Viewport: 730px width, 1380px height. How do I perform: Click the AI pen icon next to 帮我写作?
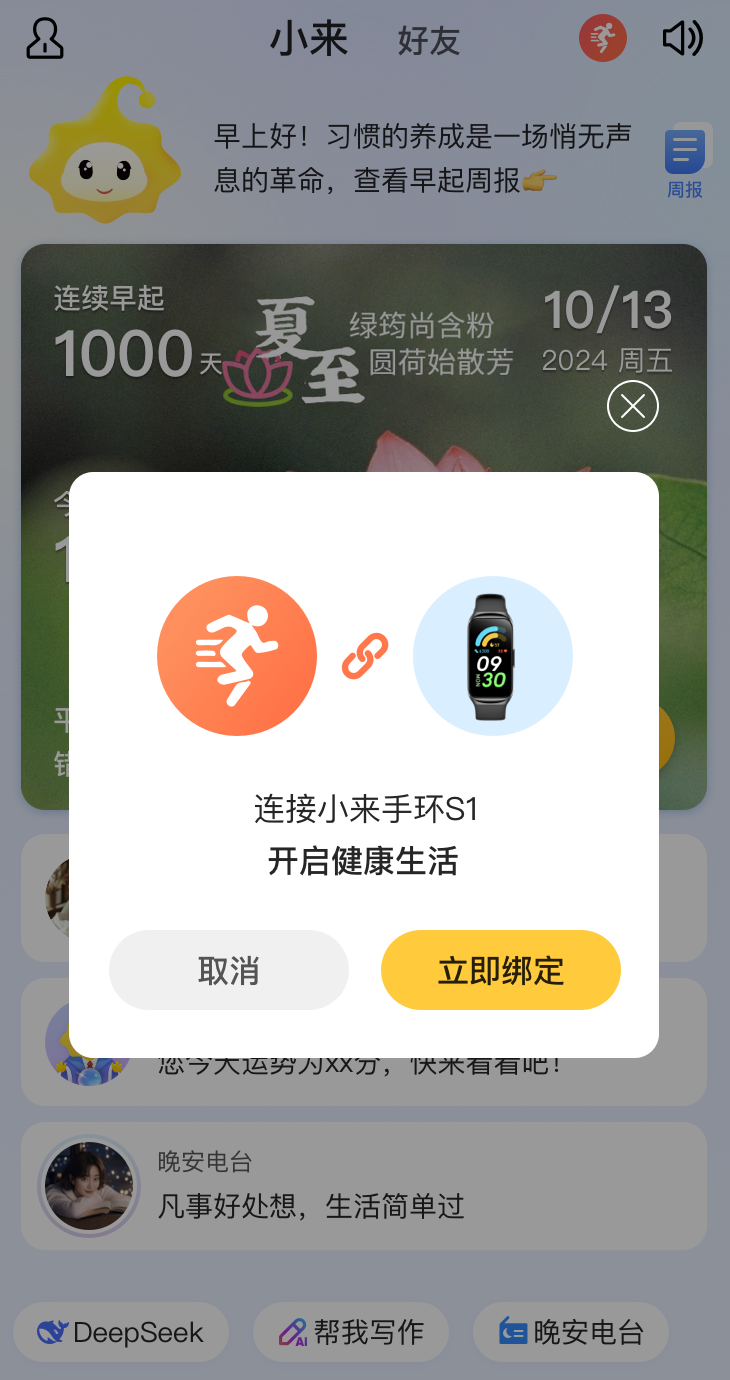(x=291, y=1332)
